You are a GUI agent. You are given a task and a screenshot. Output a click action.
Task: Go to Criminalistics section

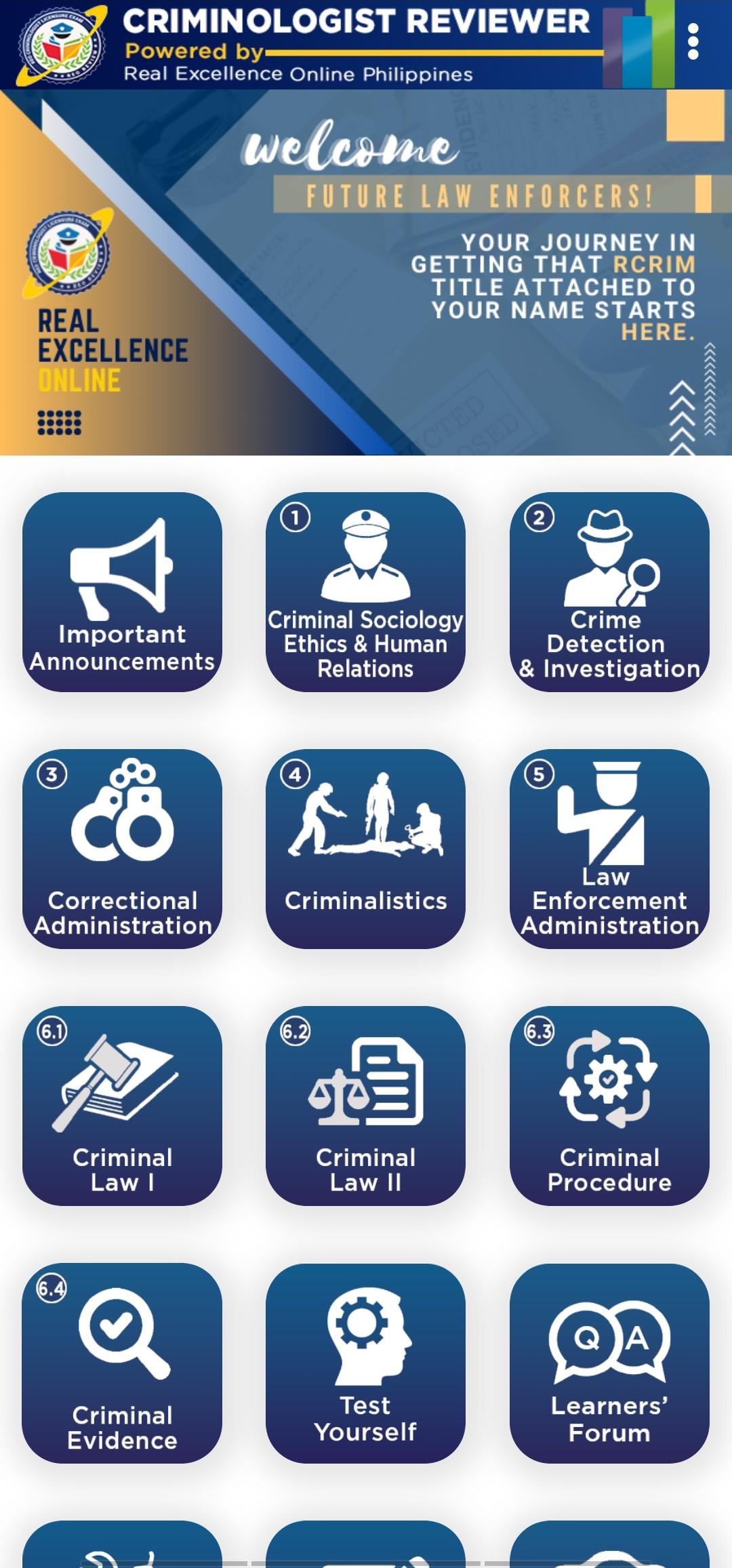[x=365, y=849]
